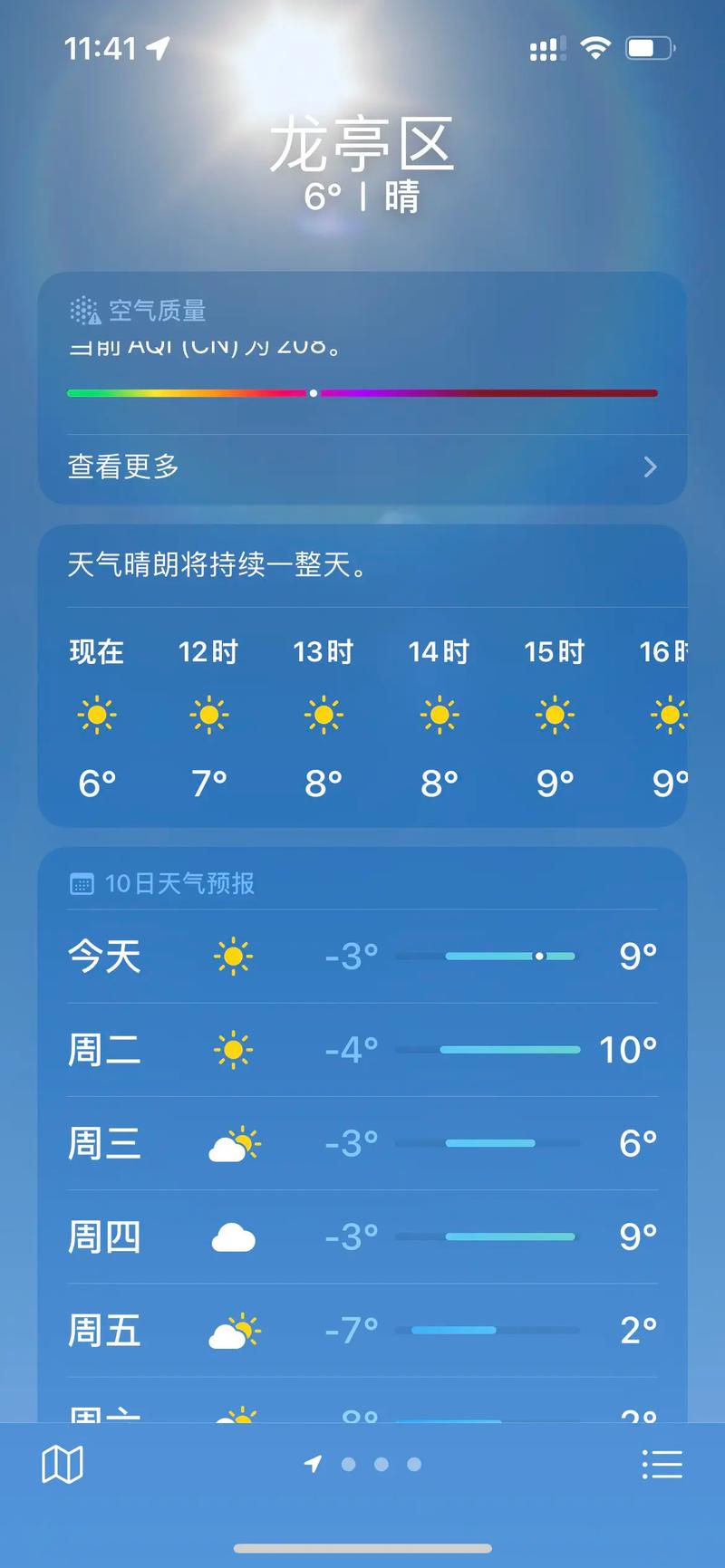Screen dimensions: 725x1568
Task: Open the 周五 daily forecast entry
Action: 362,1332
